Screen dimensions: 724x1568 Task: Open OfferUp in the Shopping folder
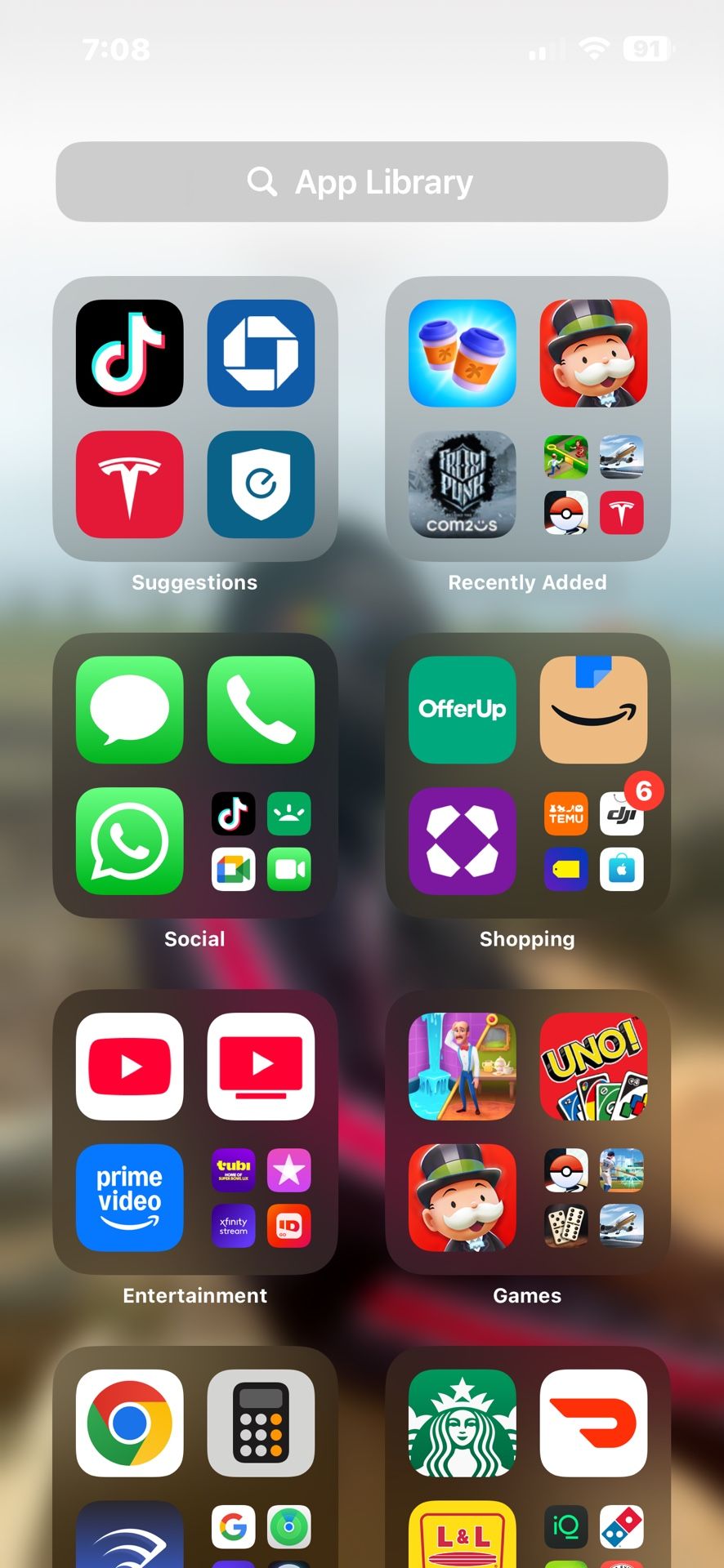coord(462,709)
